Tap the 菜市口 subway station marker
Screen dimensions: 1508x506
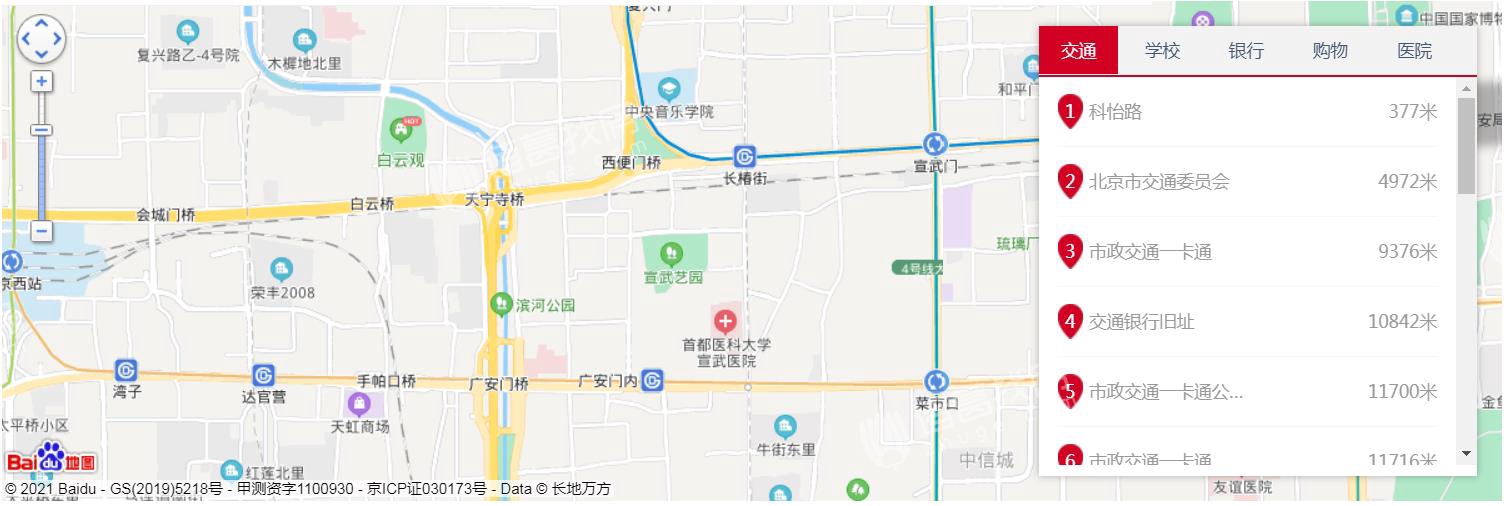[x=936, y=381]
